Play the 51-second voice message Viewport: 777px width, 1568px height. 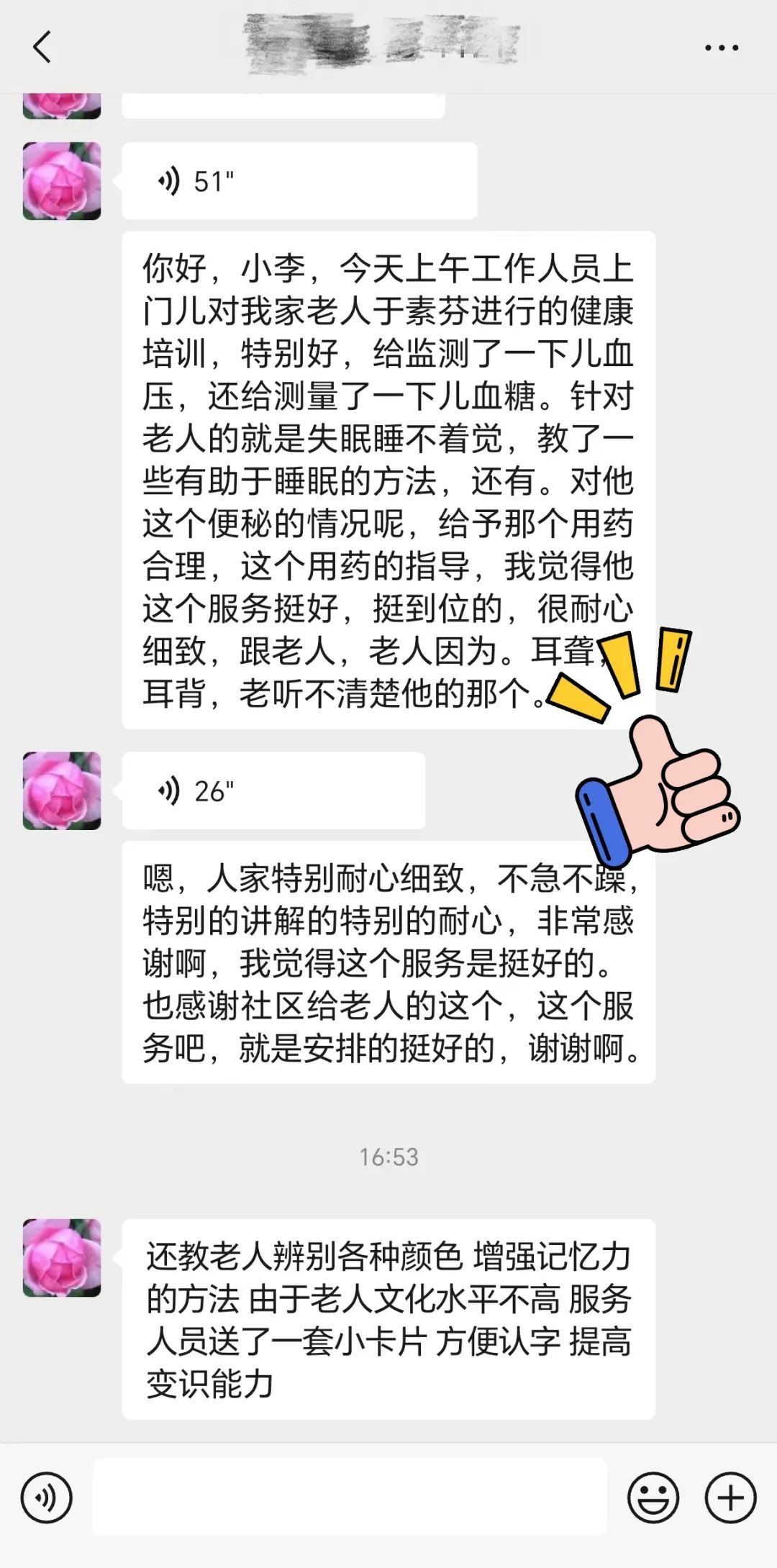pyautogui.click(x=299, y=181)
